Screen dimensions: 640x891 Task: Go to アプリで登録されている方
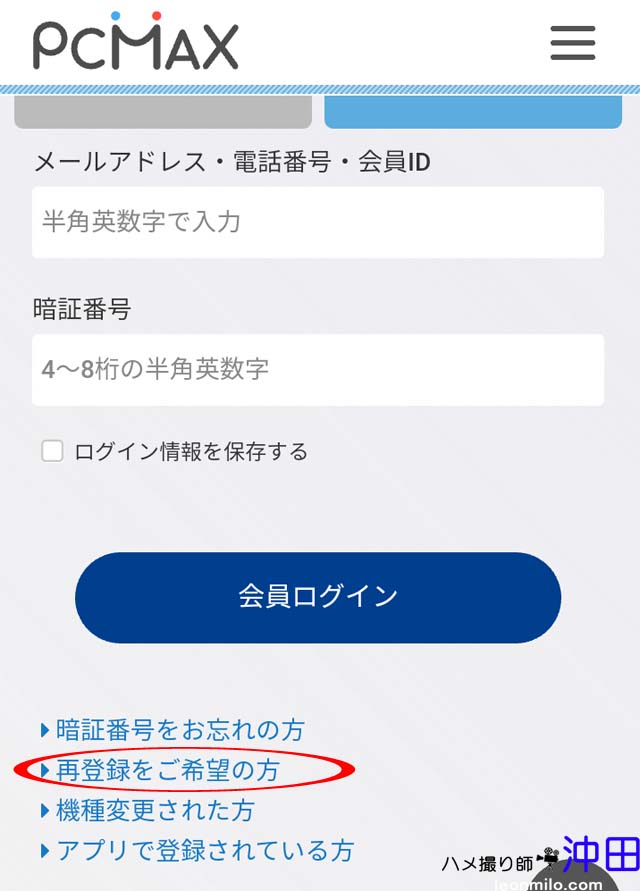pyautogui.click(x=205, y=851)
